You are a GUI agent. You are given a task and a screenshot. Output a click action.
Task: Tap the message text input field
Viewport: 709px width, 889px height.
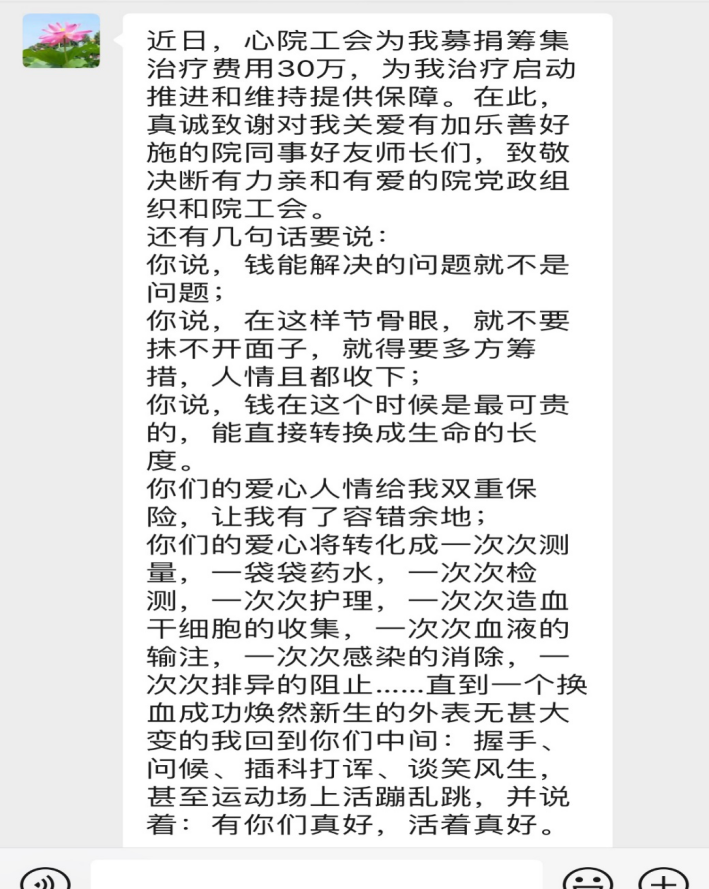pos(316,876)
